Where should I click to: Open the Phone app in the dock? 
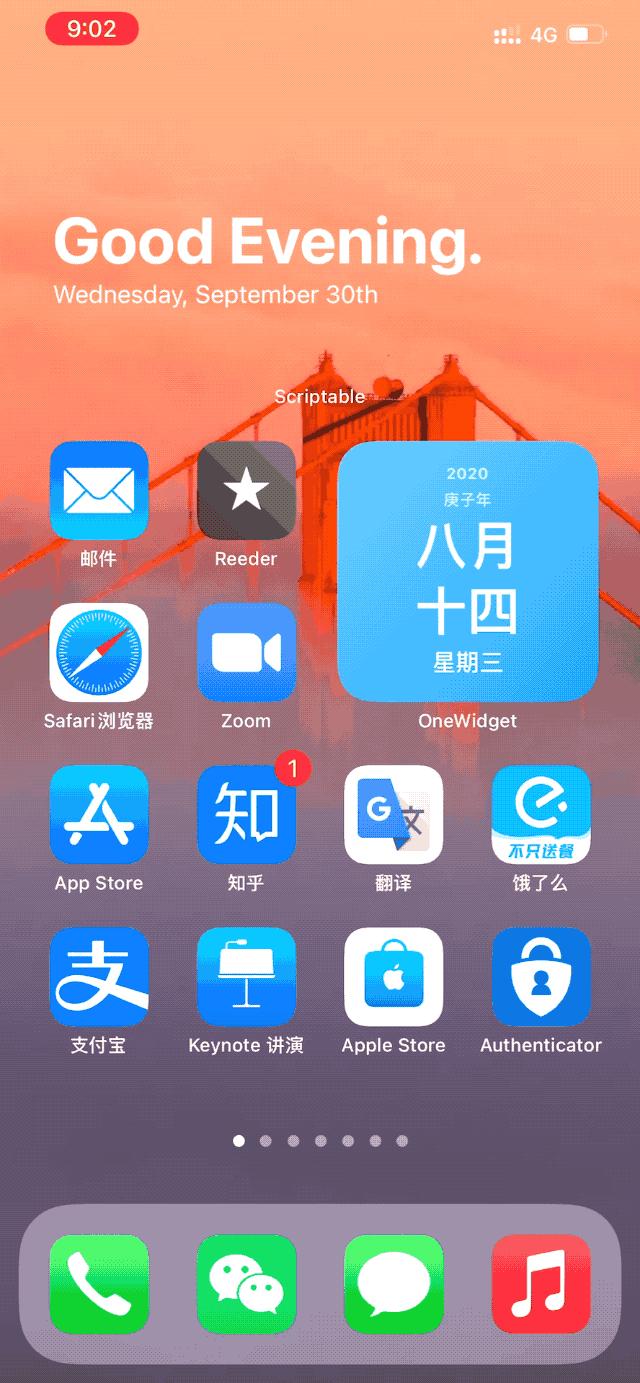tap(99, 1284)
